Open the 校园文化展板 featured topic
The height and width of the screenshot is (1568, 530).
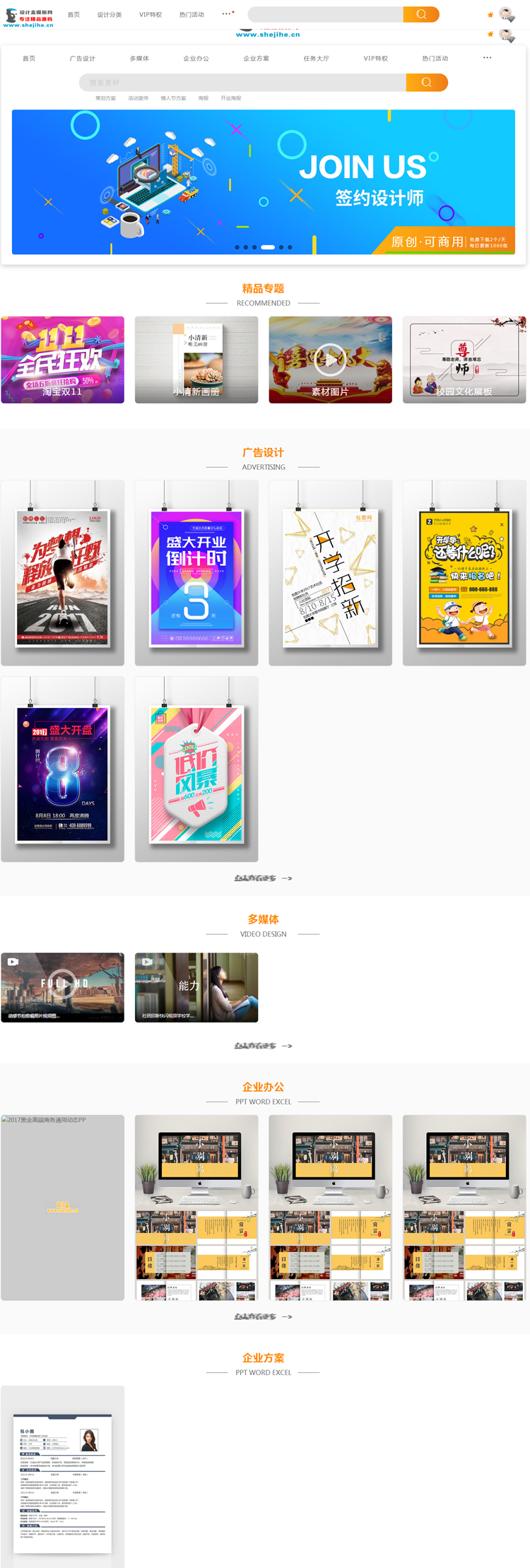[464, 360]
